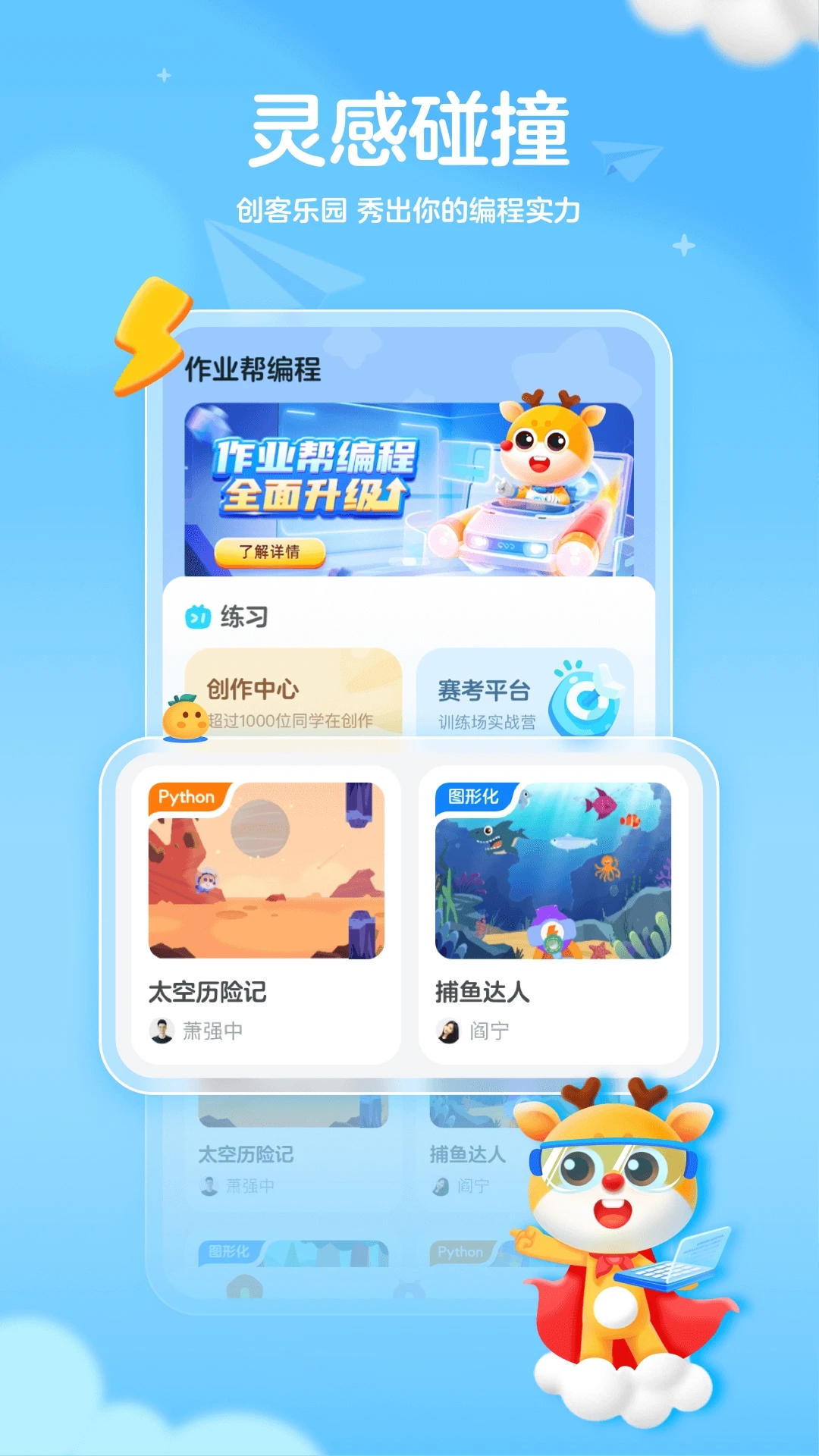Click the blue 练习 section icon
Viewport: 819px width, 1456px height.
(199, 618)
